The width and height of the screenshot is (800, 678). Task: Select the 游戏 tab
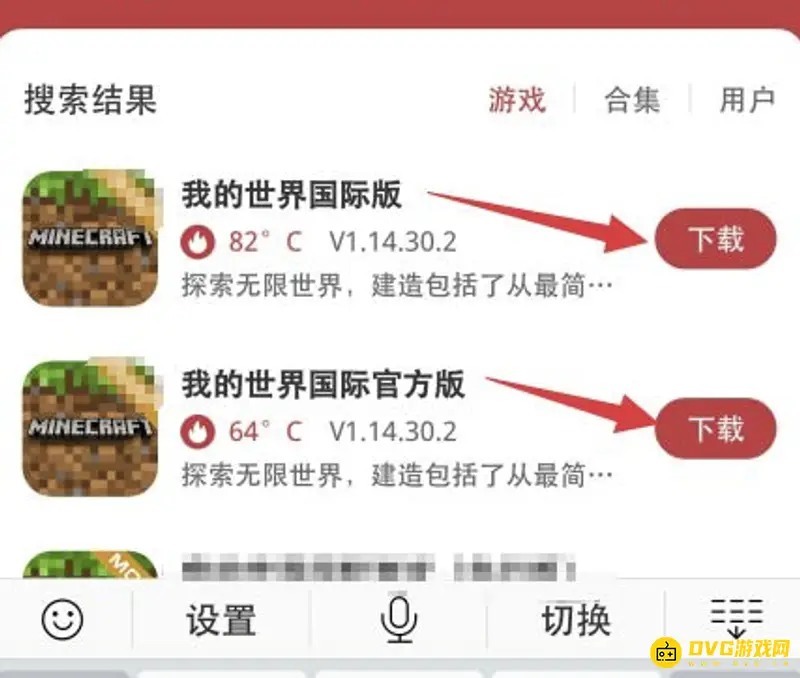(x=517, y=100)
